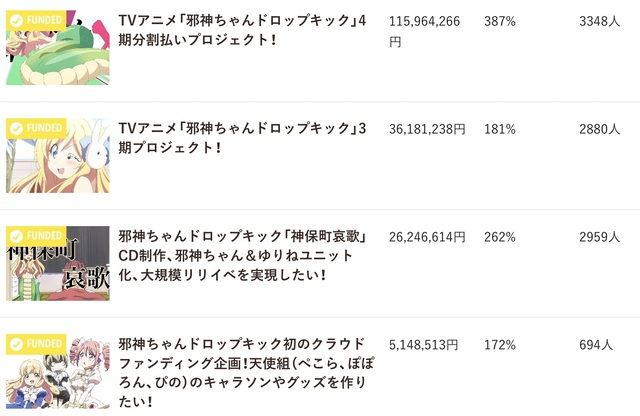
Task: Open the TVアニメ 3期プロジェクト listing
Action: coord(238,138)
